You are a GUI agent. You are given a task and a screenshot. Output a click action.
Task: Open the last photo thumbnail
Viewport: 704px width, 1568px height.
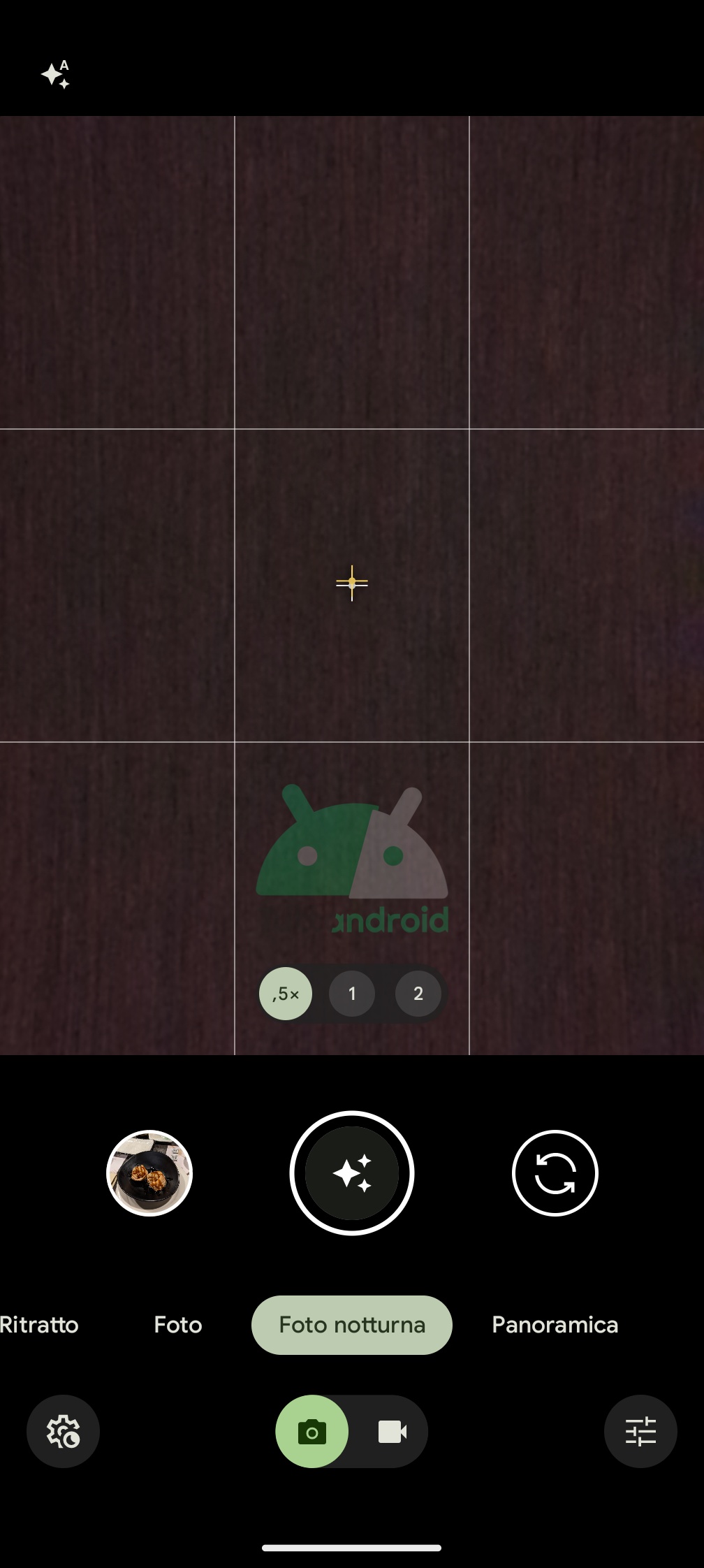[149, 1173]
